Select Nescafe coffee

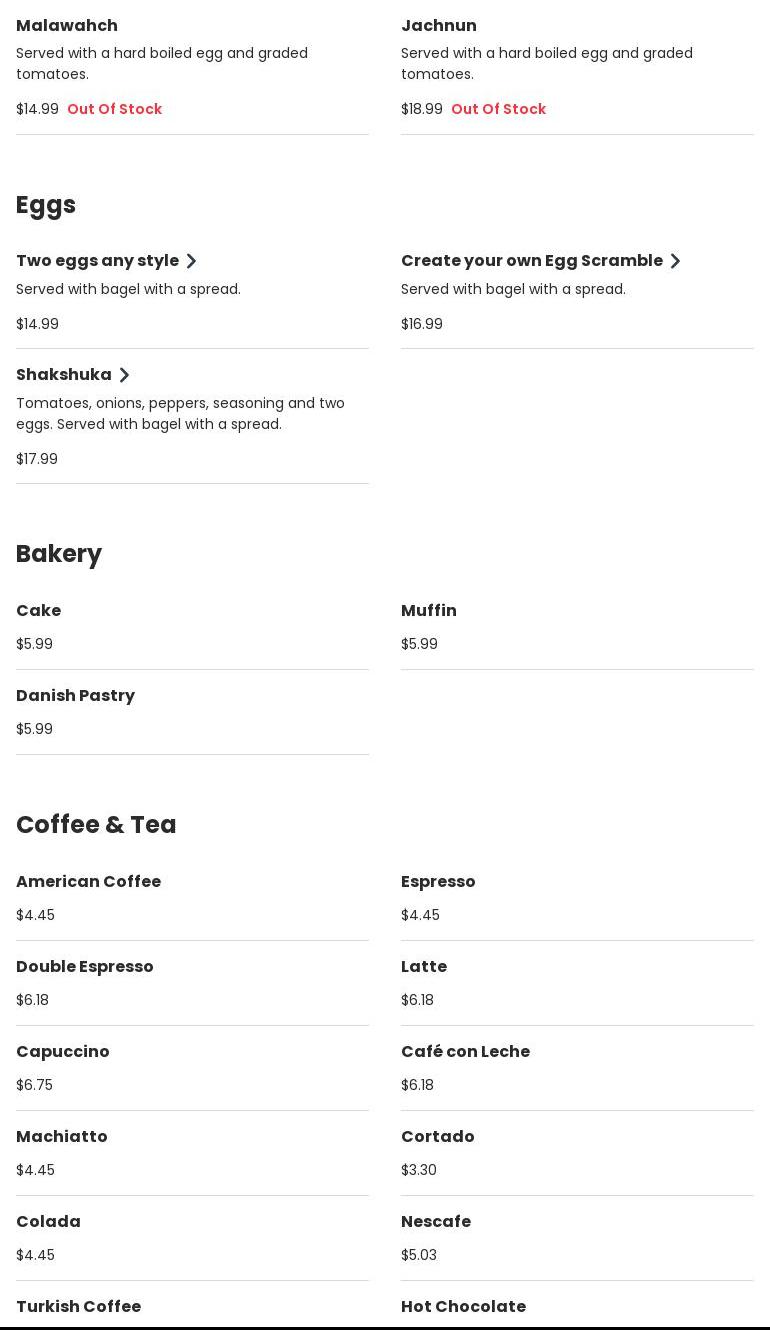pos(436,1222)
